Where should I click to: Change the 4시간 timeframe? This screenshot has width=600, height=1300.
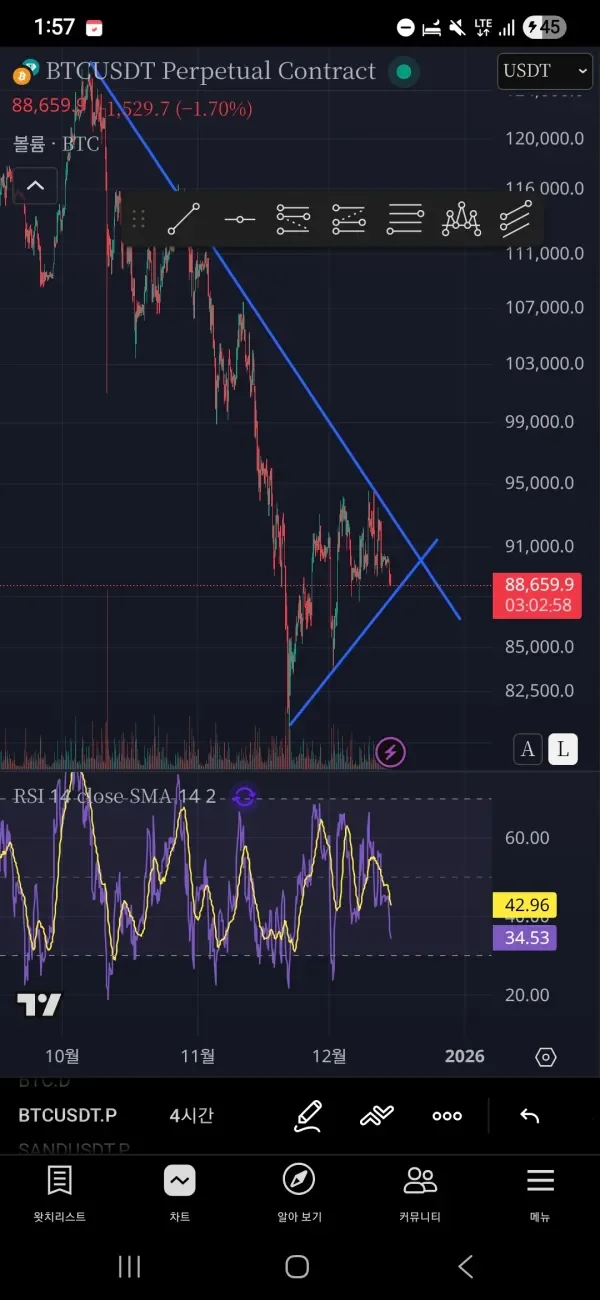tap(191, 1115)
